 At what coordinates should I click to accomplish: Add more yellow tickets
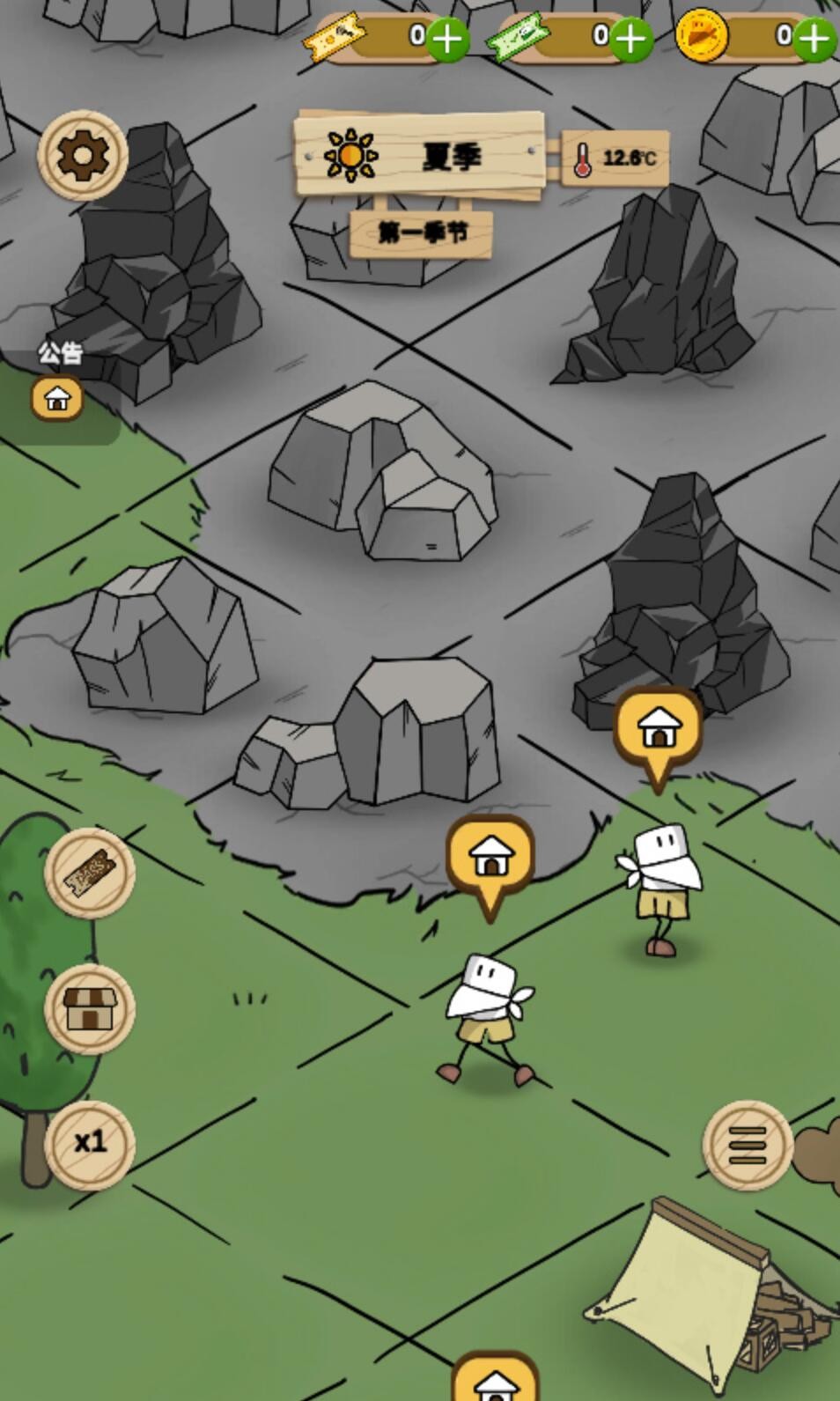point(447,39)
